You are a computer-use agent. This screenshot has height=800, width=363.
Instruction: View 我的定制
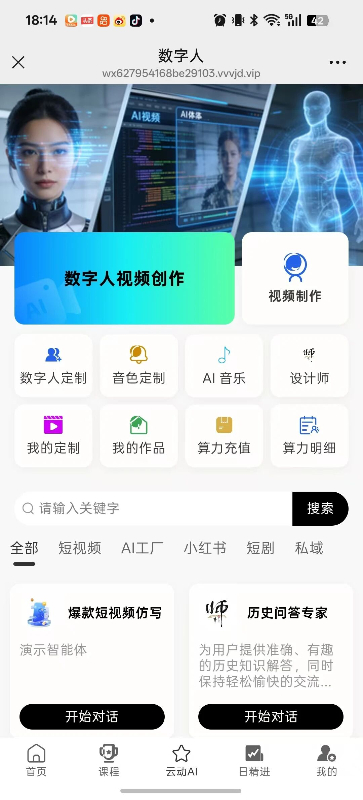click(x=53, y=436)
